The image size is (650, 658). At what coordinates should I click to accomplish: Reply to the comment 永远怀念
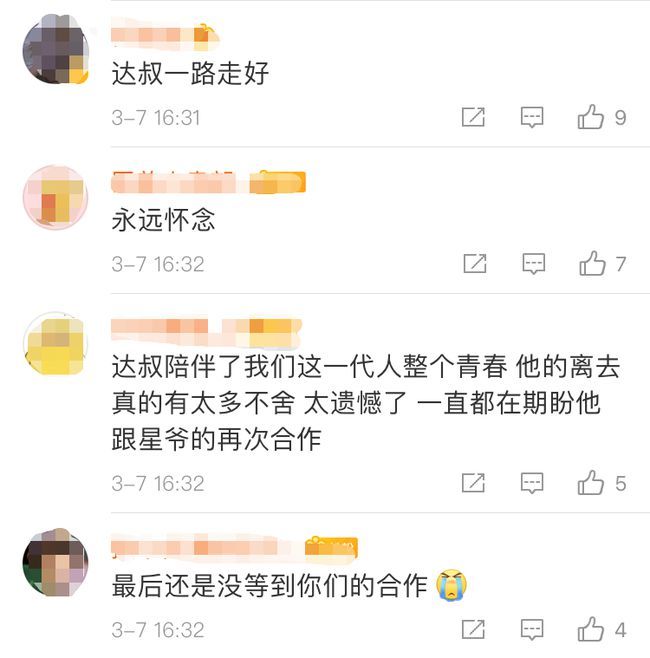[533, 264]
